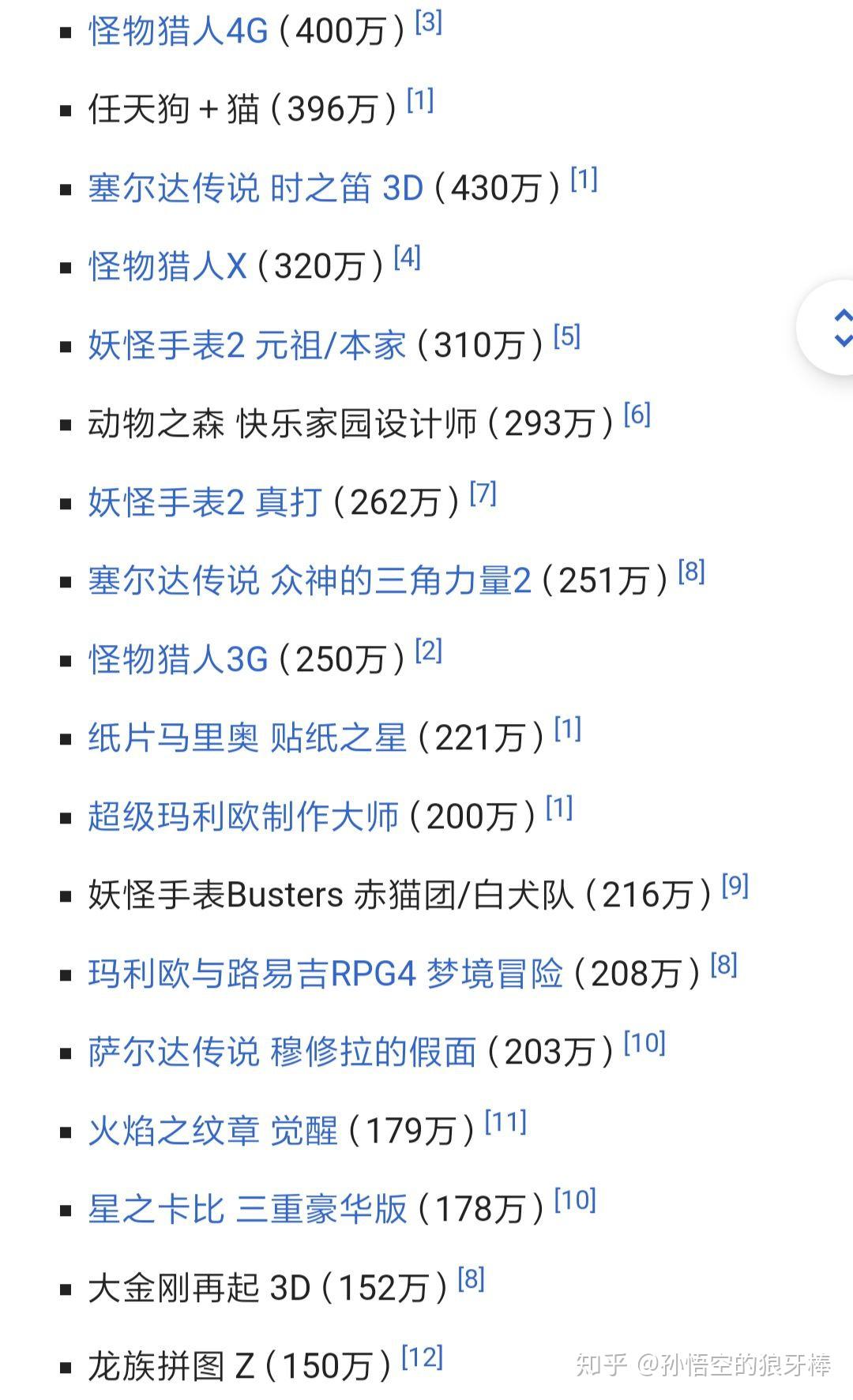The image size is (853, 1400).
Task: Go to 星之卡比 三重豪华版 page
Action: (x=246, y=1209)
